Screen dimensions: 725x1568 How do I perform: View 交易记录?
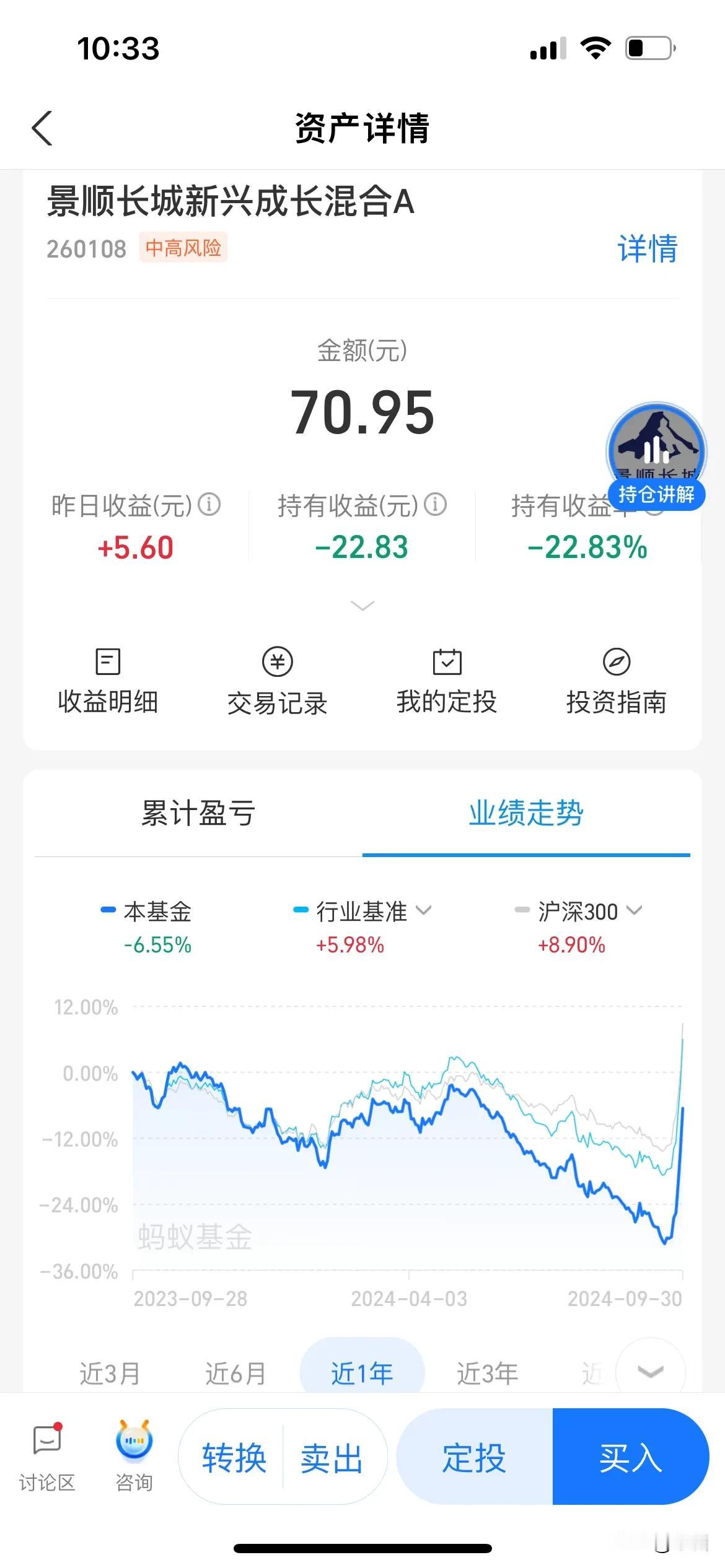[277, 682]
